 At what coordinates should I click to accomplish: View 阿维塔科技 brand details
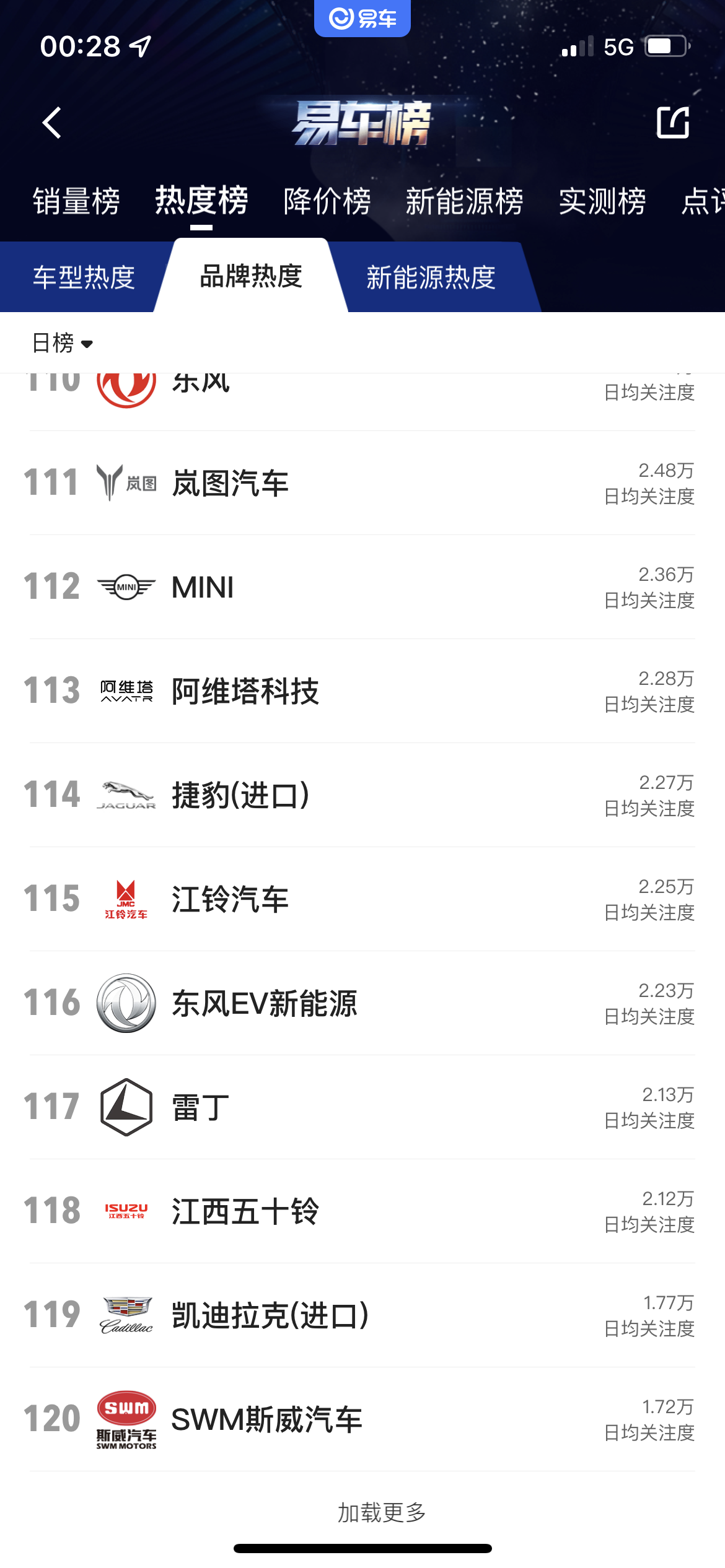(362, 691)
